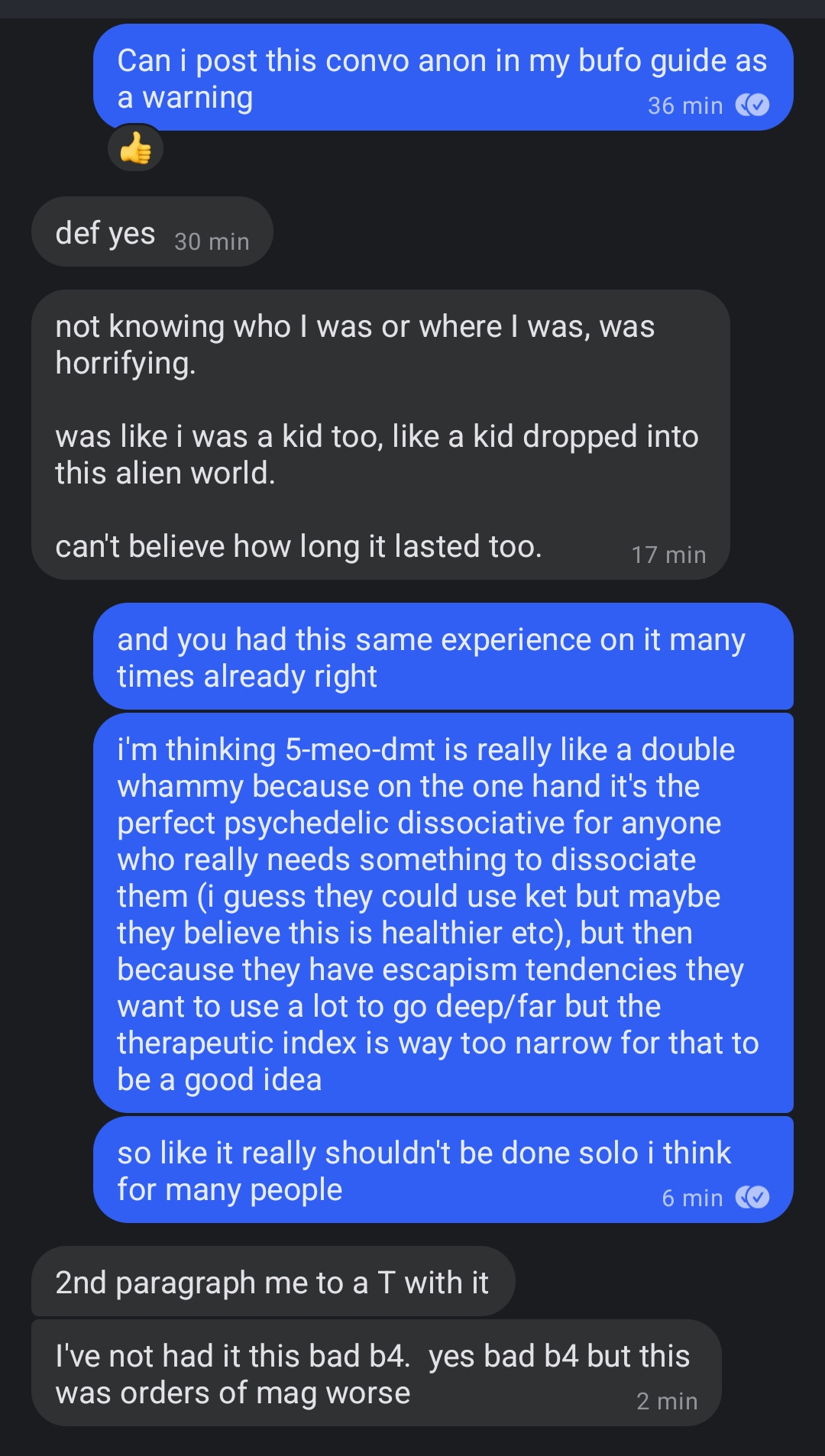
Task: Tap the "2 min" timestamp on the last message
Action: point(667,1400)
